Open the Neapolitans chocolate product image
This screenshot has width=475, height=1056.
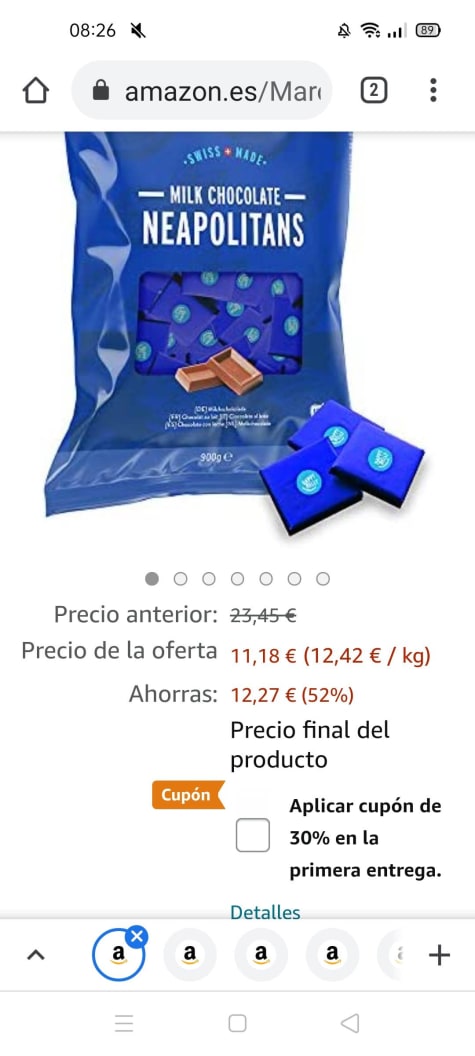(236, 333)
